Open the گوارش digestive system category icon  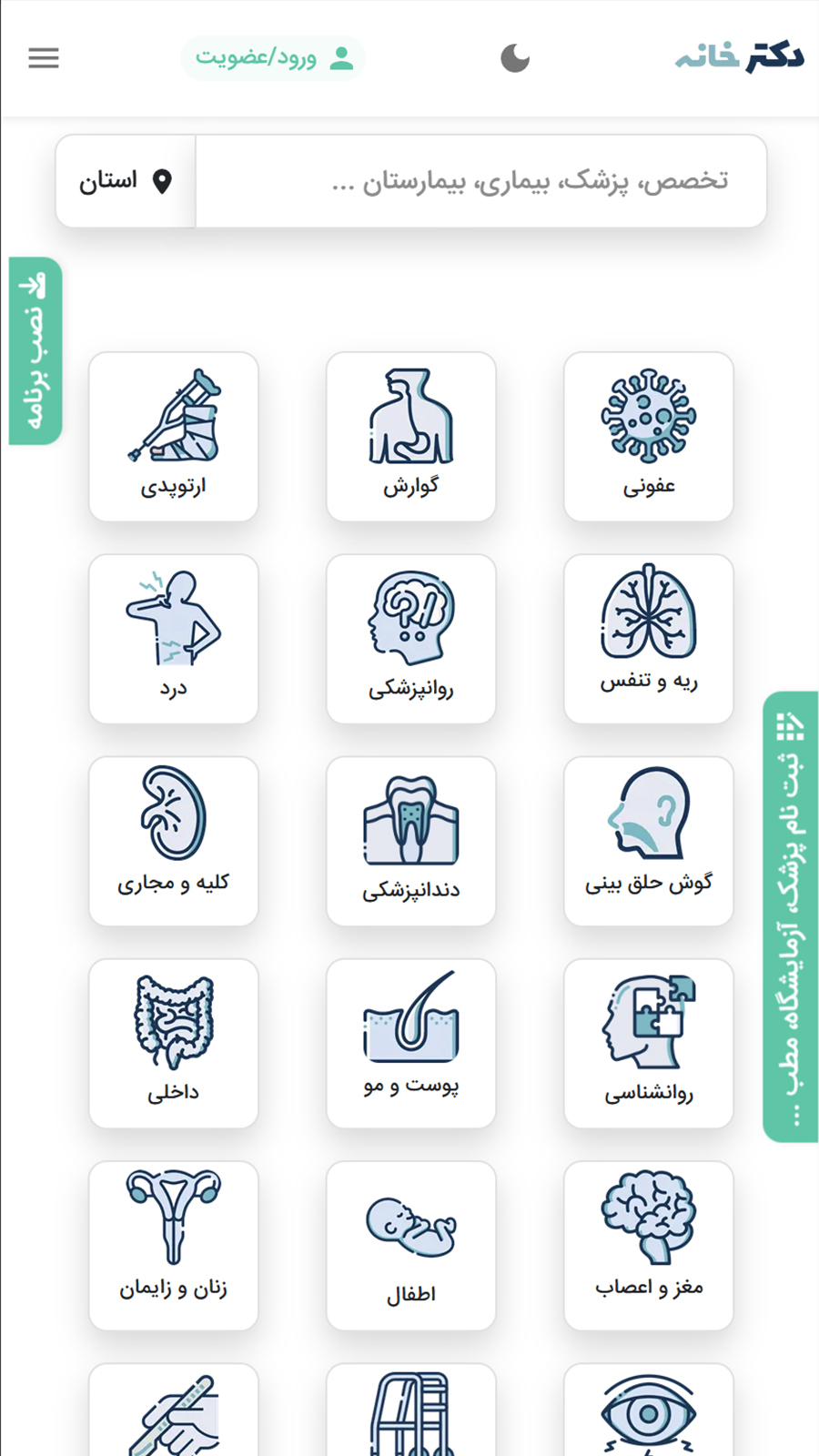(410, 414)
